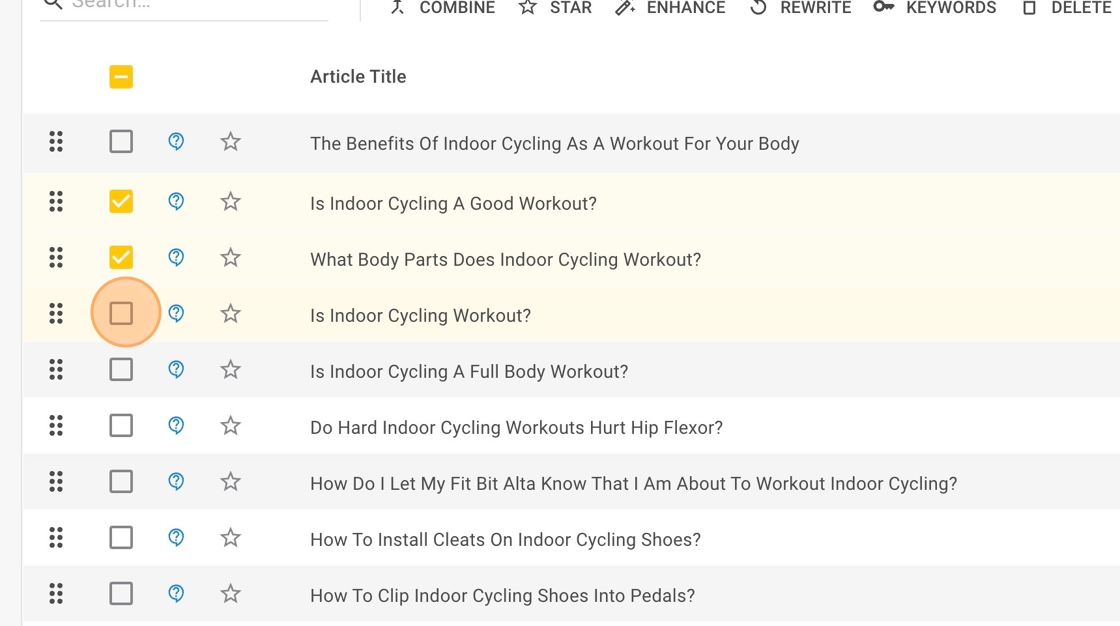1120x626 pixels.
Task: Enhance the selected articles
Action: coord(670,8)
